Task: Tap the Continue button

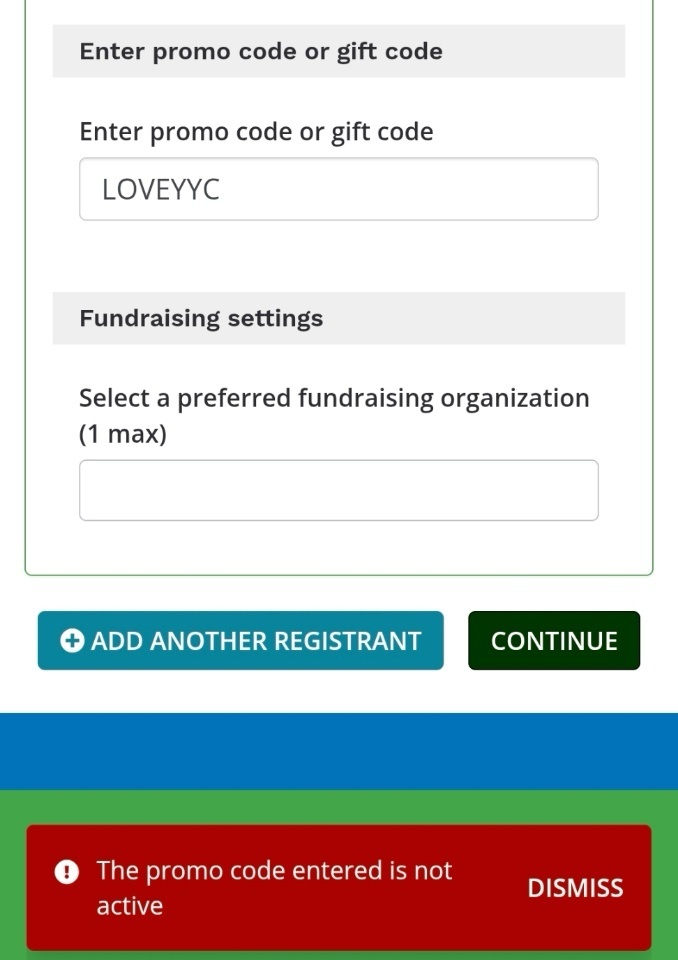Action: point(554,641)
